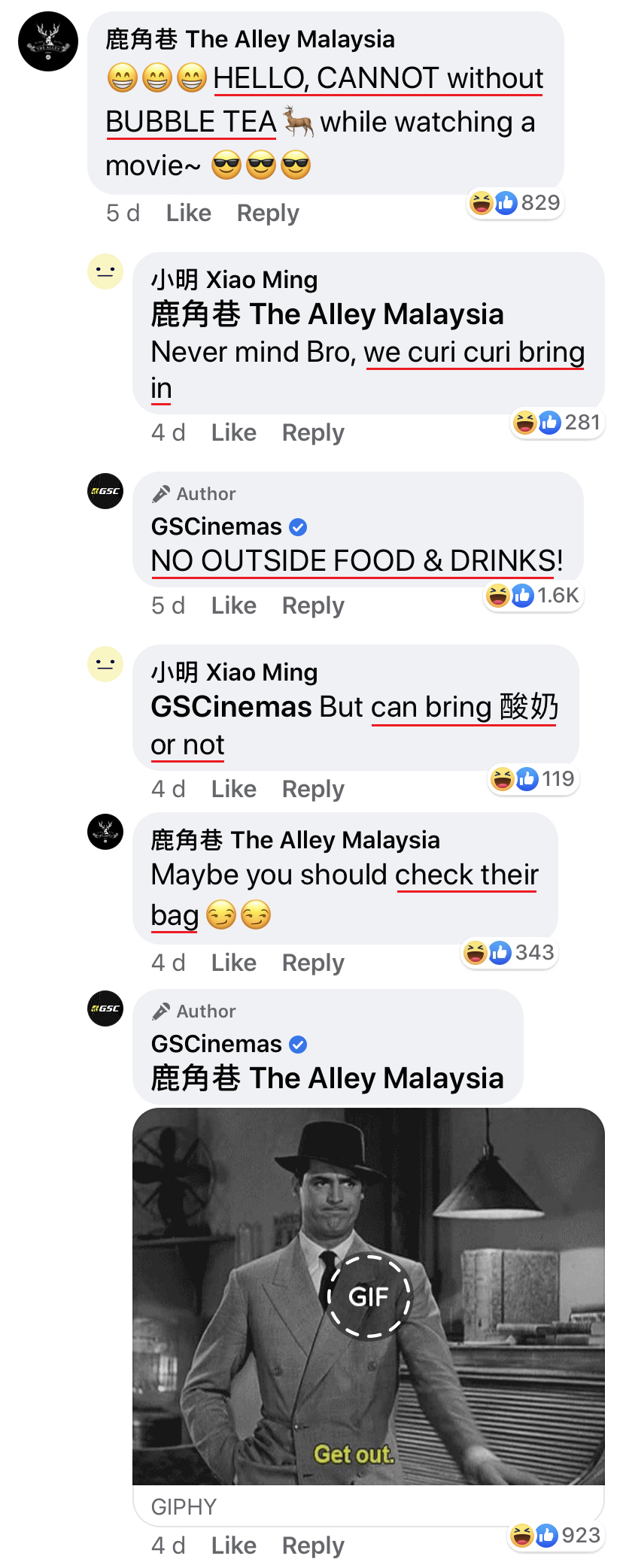Open the tagged GSCinemas link in Xiao Ming's comment
The width and height of the screenshot is (623, 1568).
(x=231, y=707)
